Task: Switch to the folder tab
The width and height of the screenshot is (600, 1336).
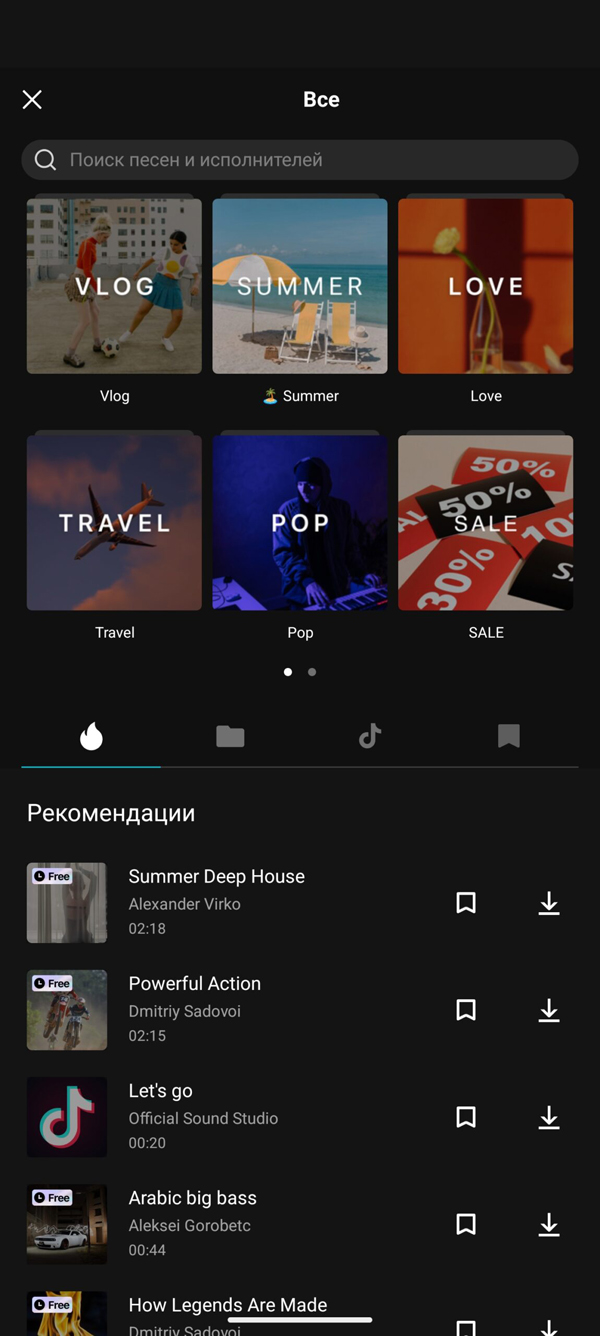Action: pyautogui.click(x=230, y=737)
